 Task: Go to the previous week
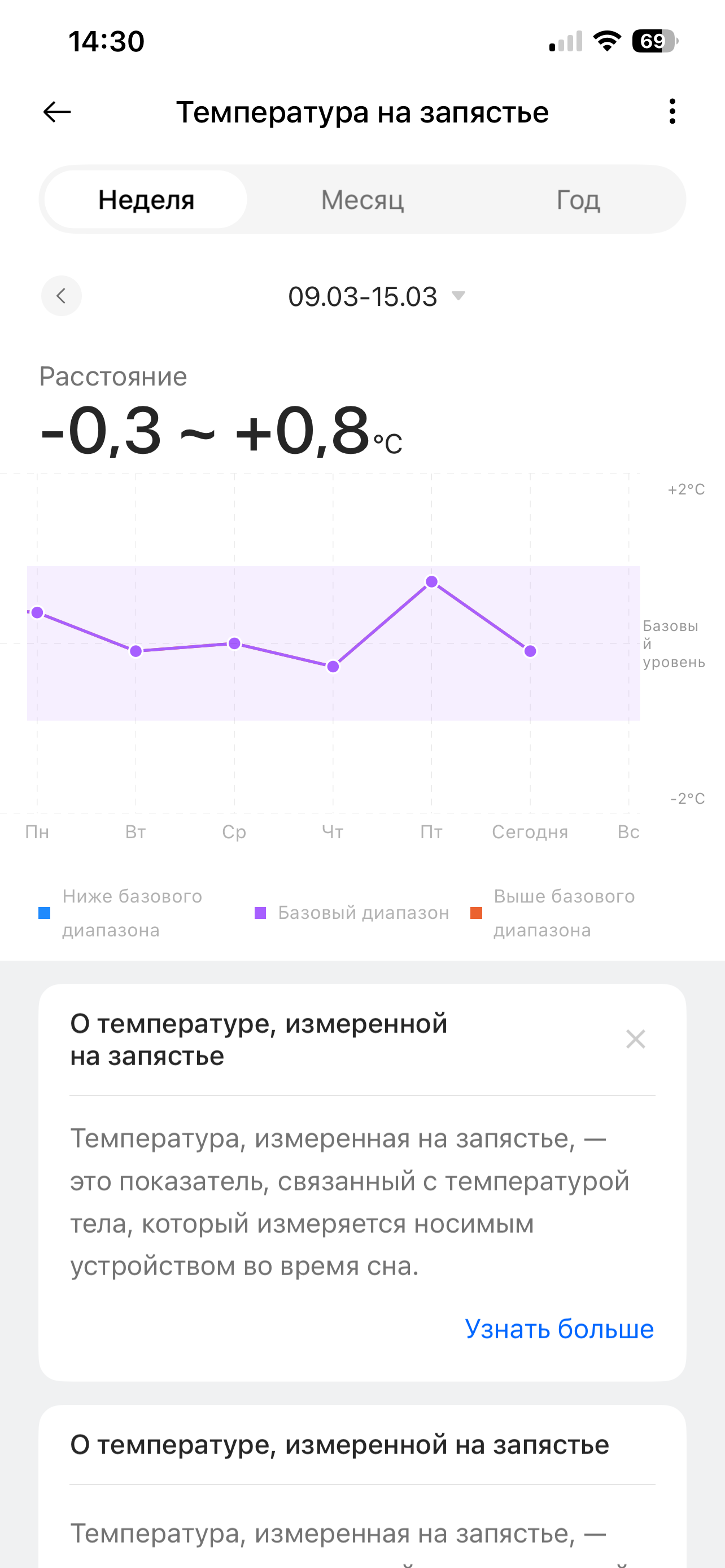(61, 296)
